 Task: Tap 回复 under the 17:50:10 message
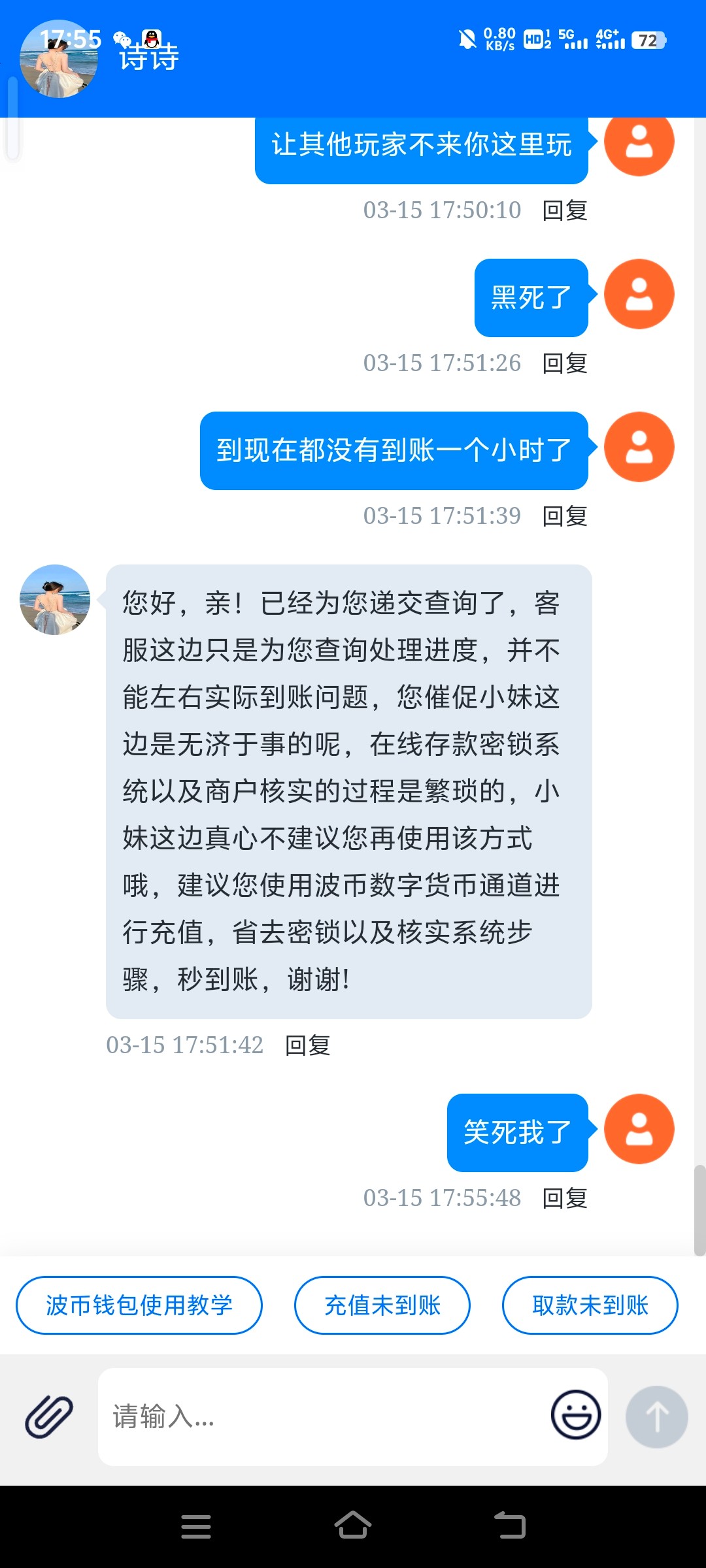(565, 210)
